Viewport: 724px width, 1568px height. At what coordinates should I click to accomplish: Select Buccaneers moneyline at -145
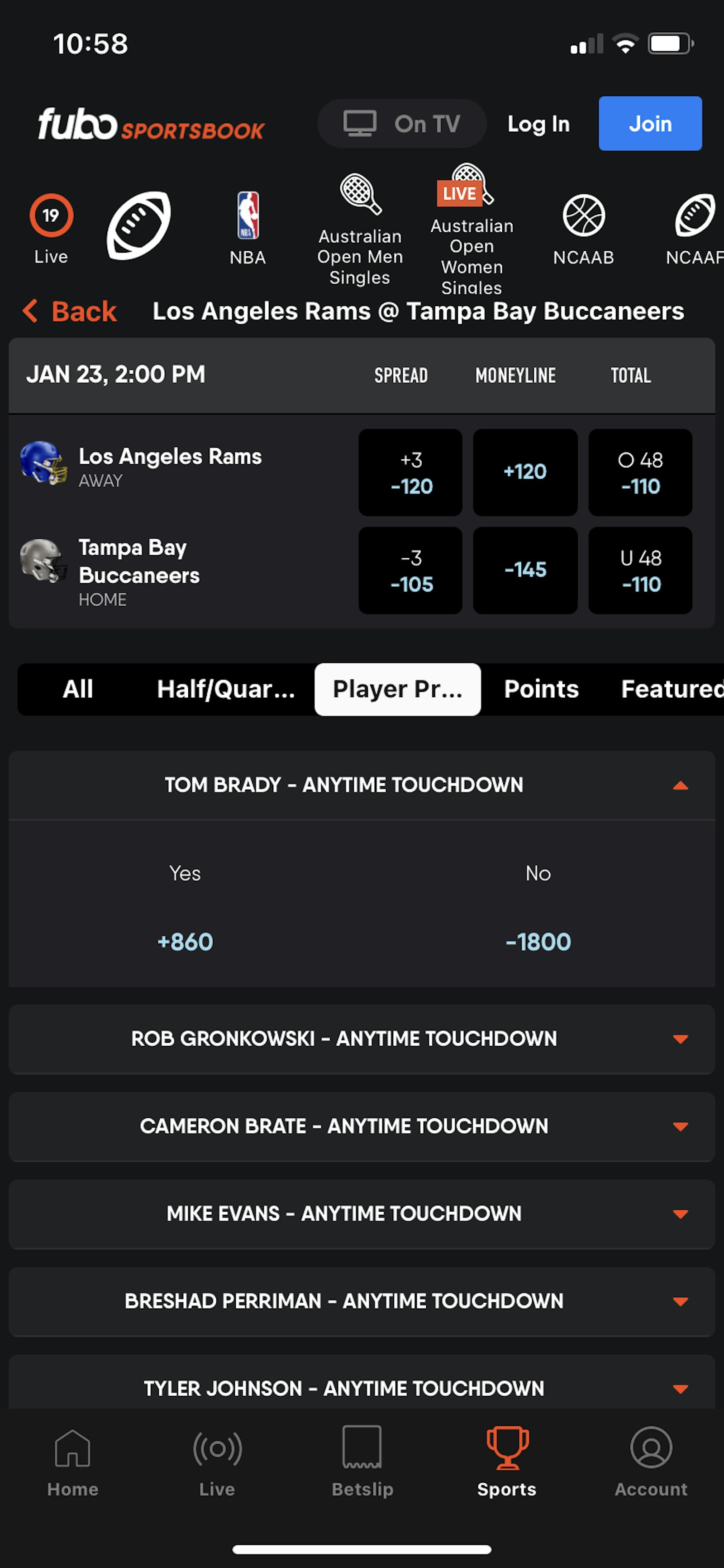click(x=524, y=570)
